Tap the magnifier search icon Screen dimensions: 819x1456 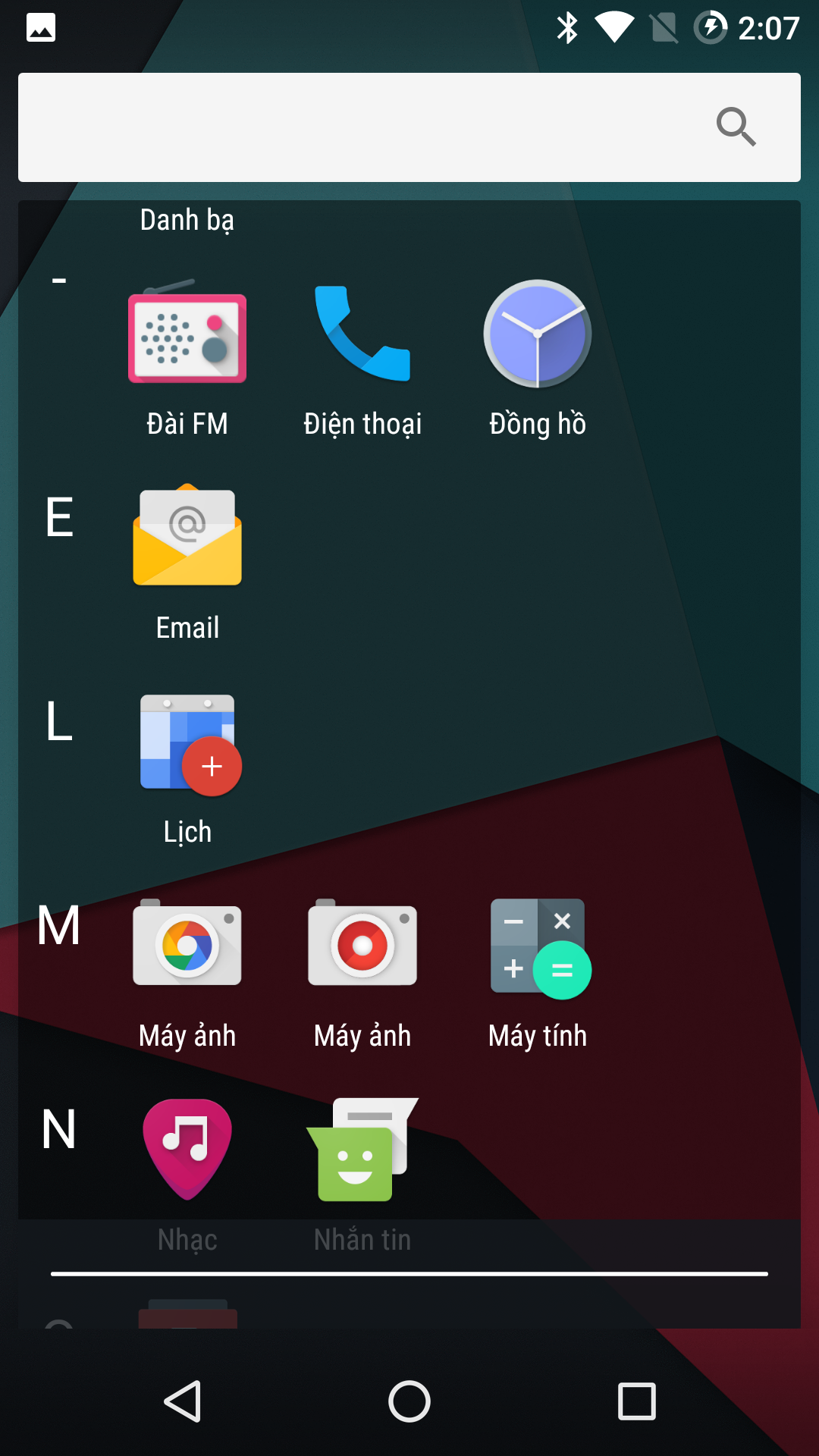click(736, 127)
